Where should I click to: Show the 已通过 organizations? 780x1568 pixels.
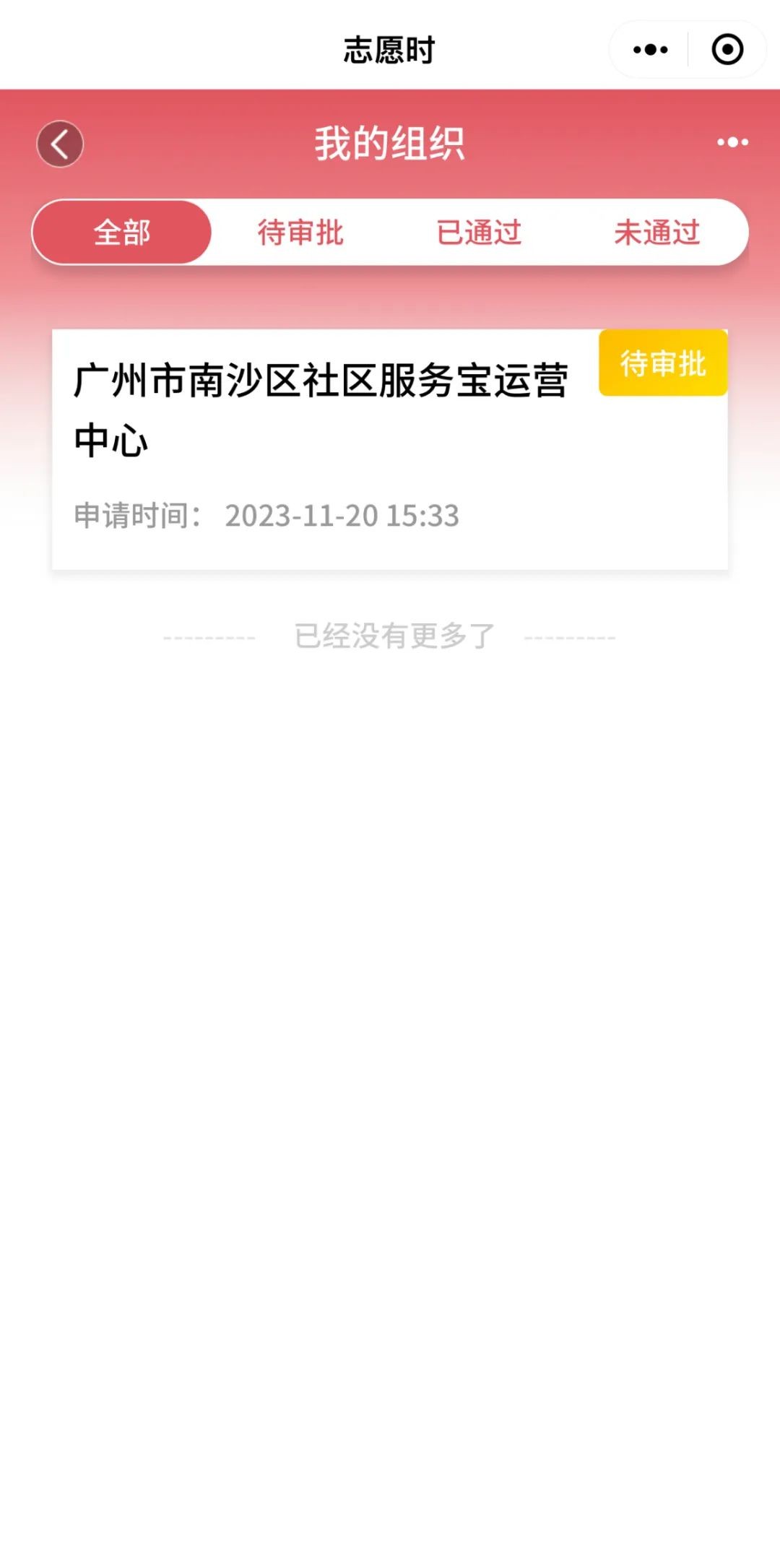pos(479,233)
